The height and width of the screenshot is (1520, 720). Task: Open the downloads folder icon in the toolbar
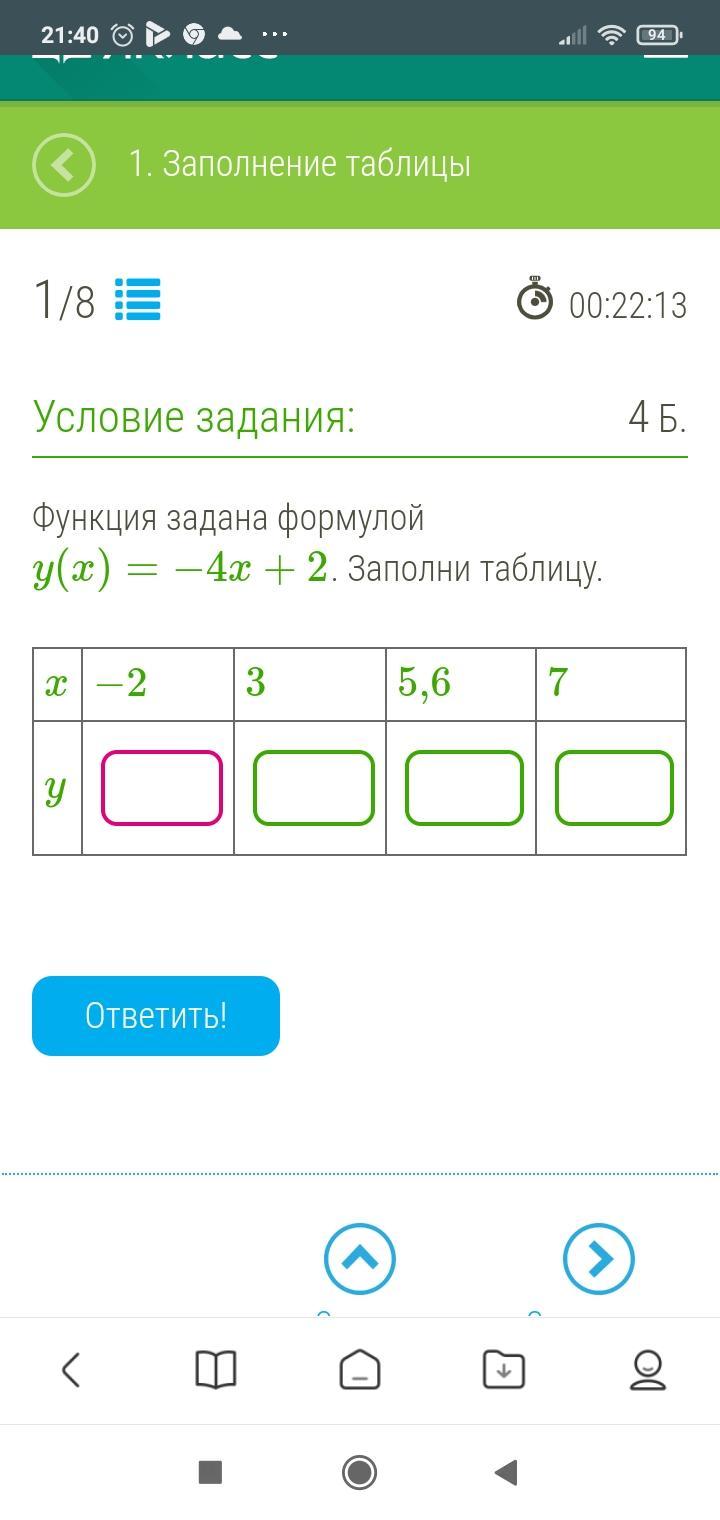504,1369
